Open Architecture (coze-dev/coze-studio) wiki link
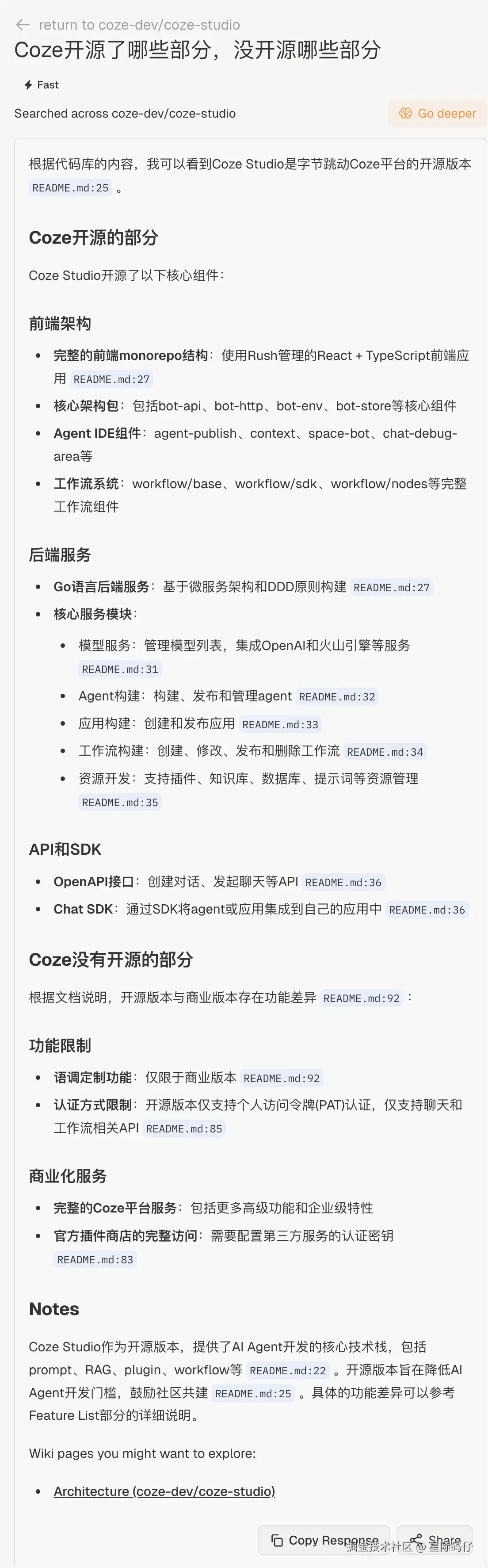 (164, 1491)
